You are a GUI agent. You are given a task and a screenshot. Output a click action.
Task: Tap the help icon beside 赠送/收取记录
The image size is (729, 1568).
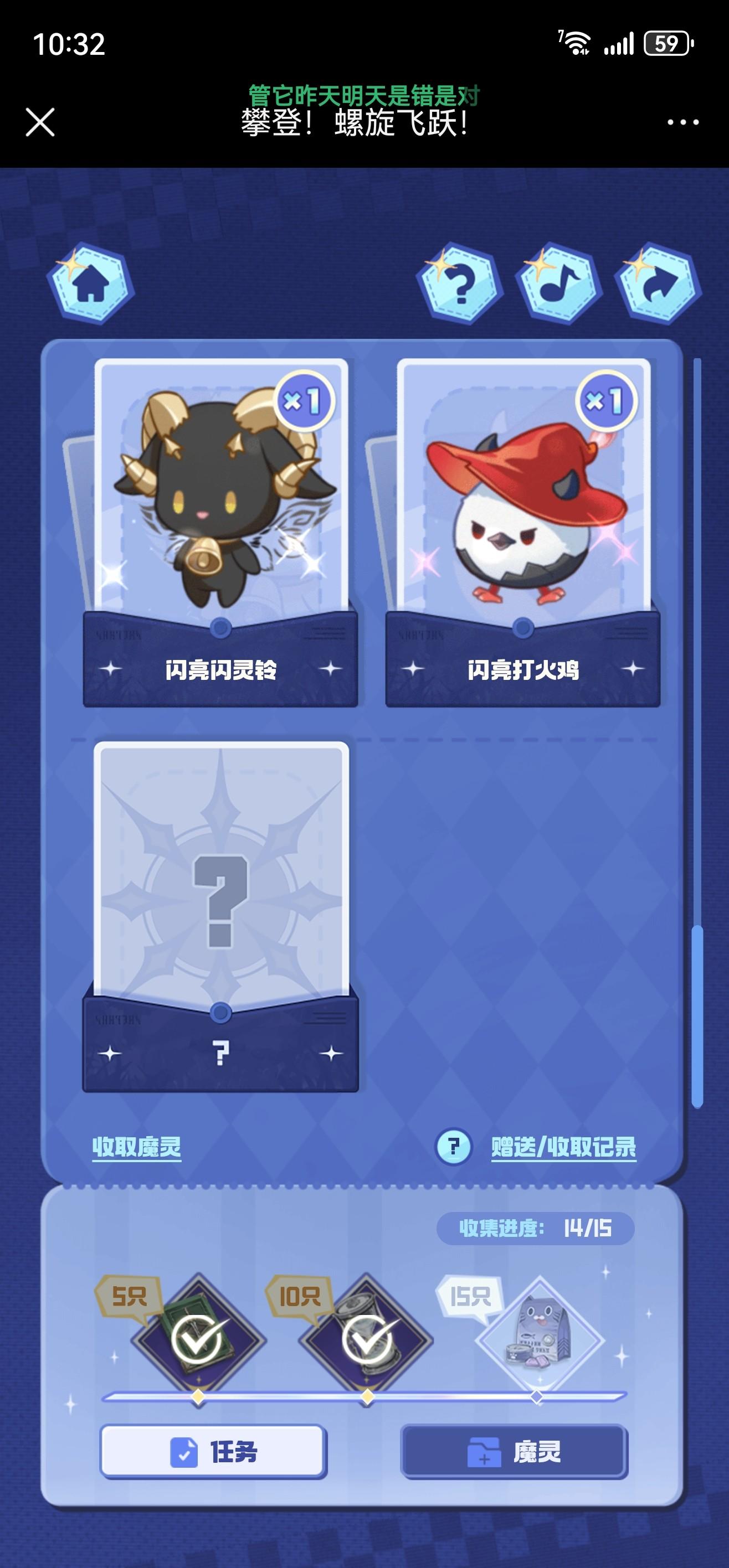(x=453, y=1147)
